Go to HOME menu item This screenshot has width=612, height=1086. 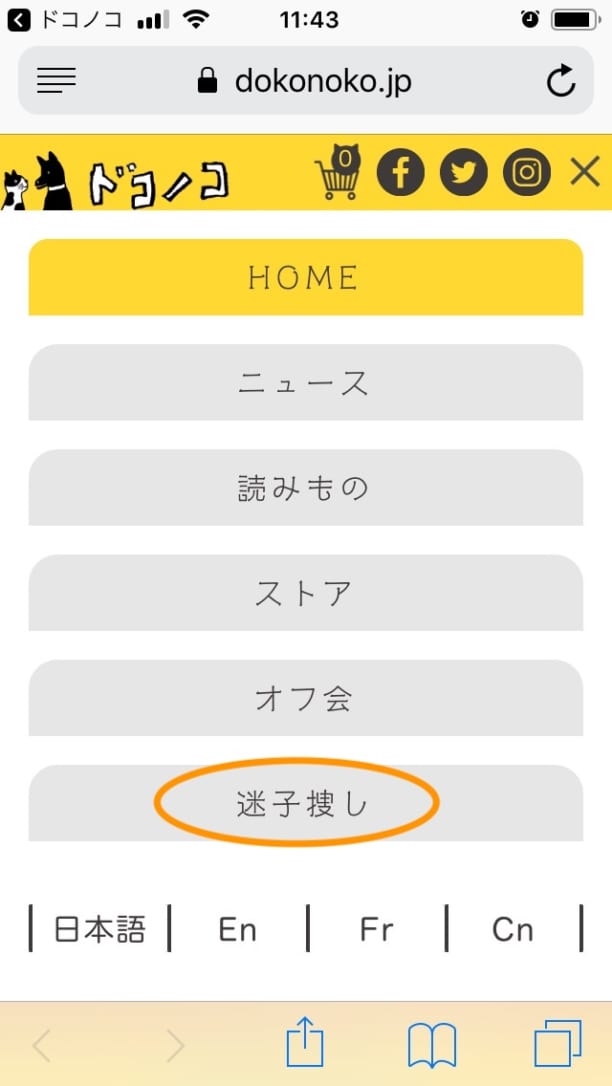[x=305, y=277]
